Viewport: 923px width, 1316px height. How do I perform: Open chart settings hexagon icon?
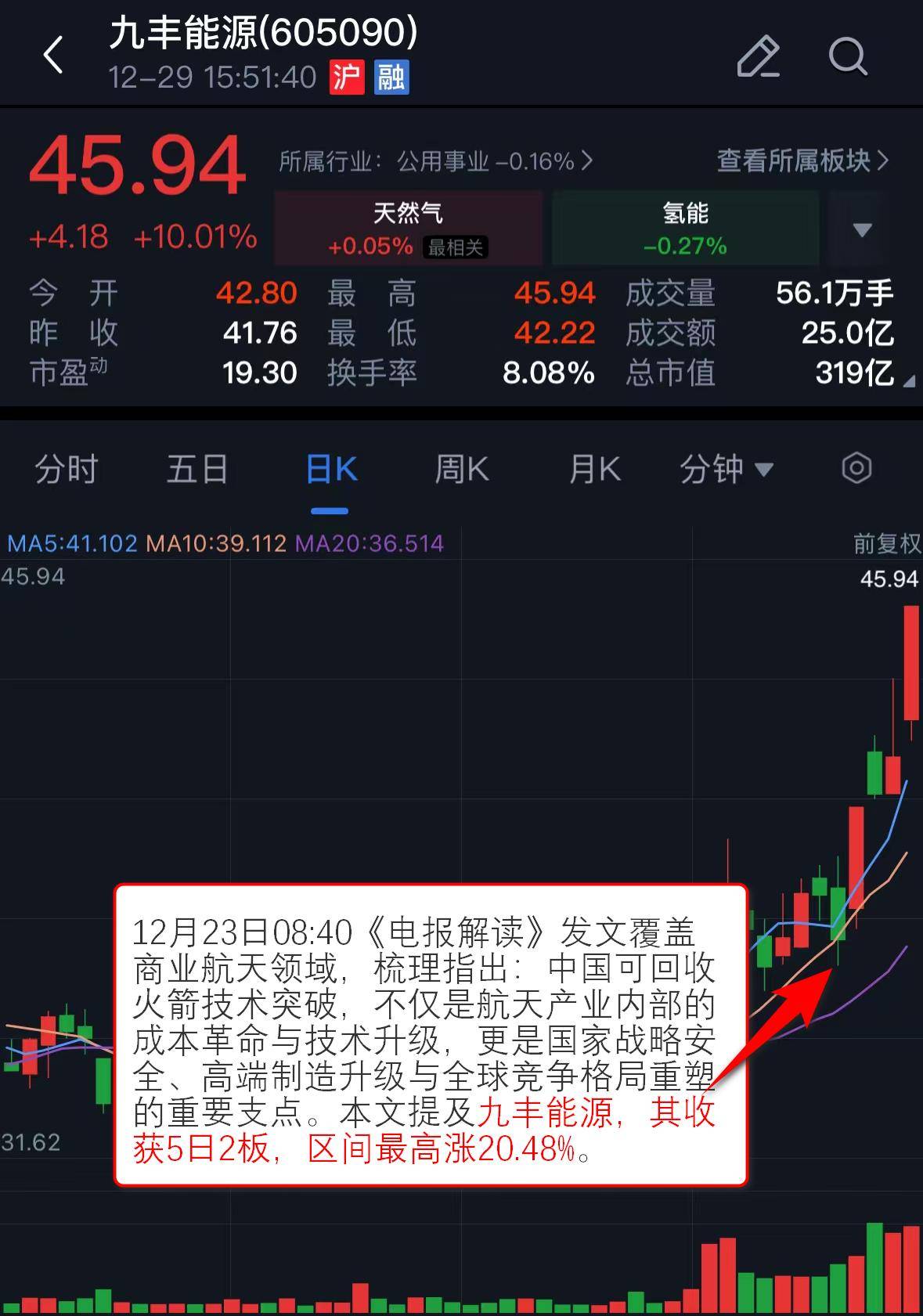[856, 469]
